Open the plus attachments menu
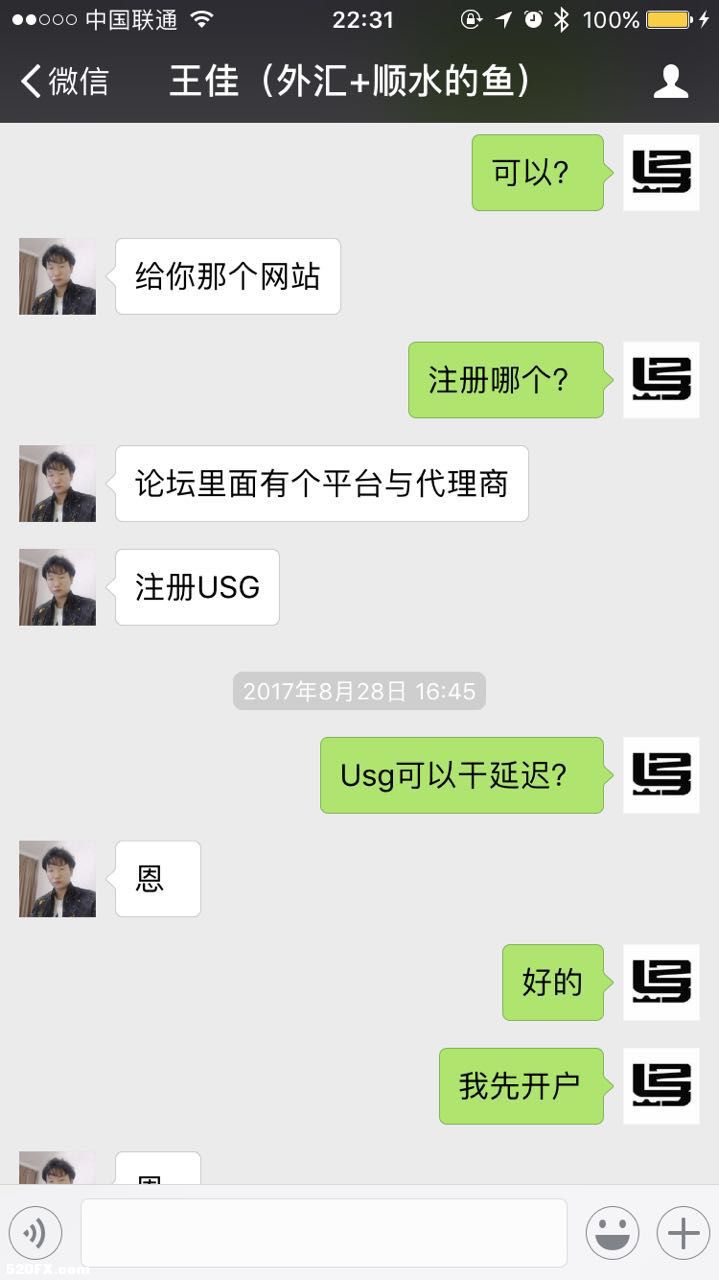The width and height of the screenshot is (719, 1280). click(683, 1233)
